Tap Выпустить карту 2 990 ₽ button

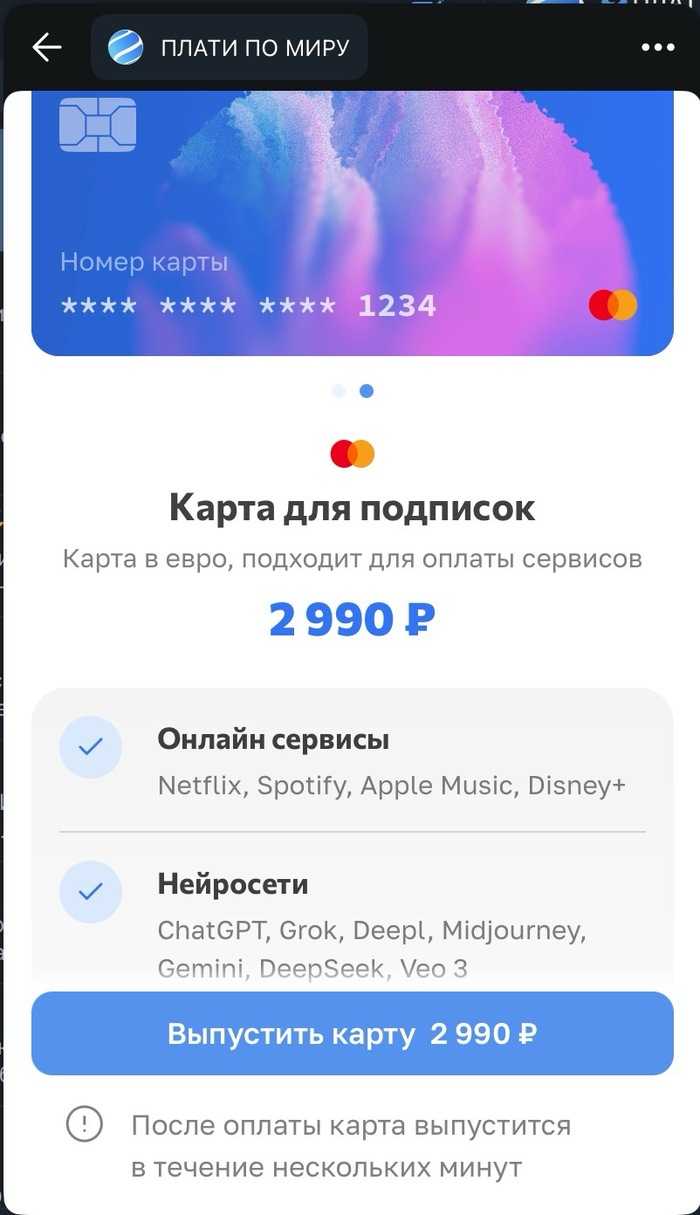coord(352,1033)
